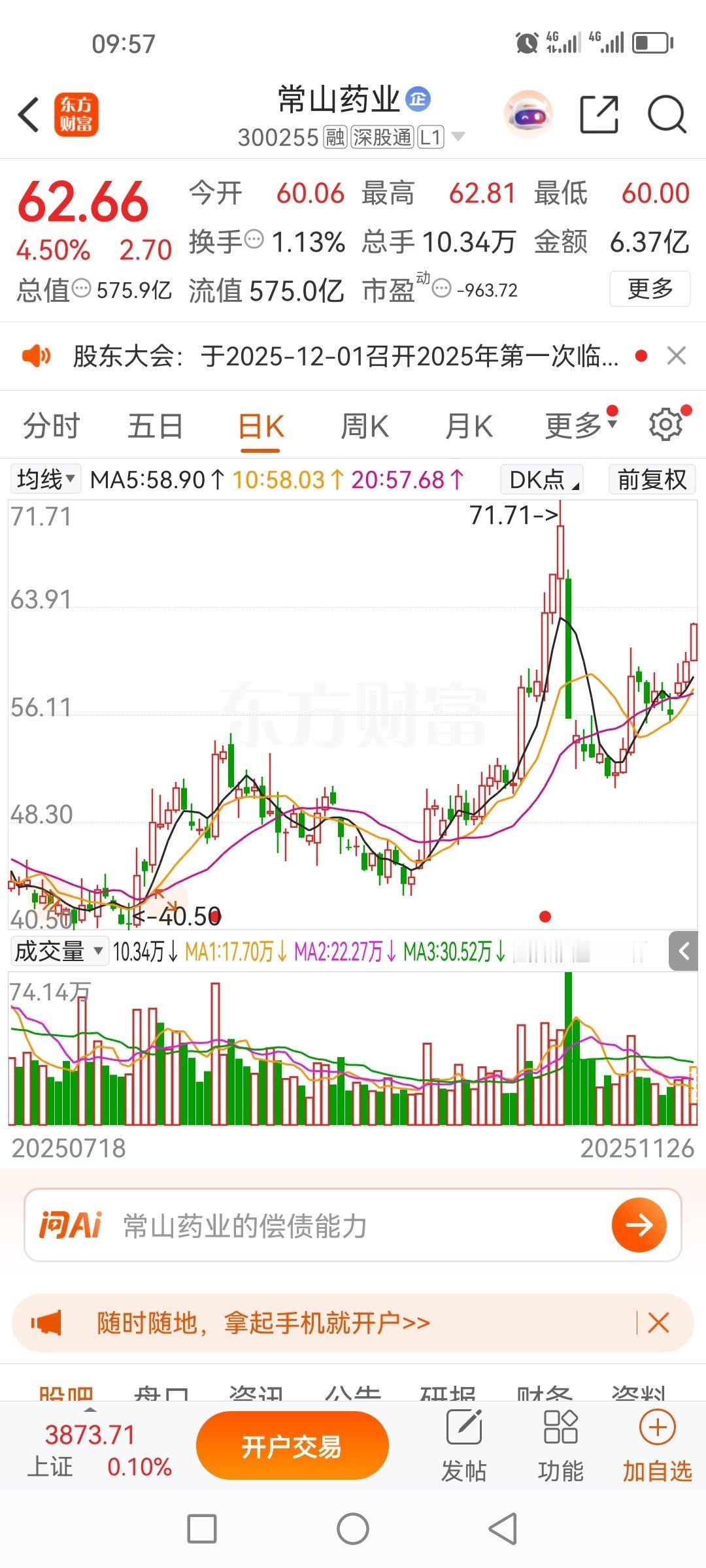
Task: Tap the back arrow to exit stock page
Action: click(27, 114)
